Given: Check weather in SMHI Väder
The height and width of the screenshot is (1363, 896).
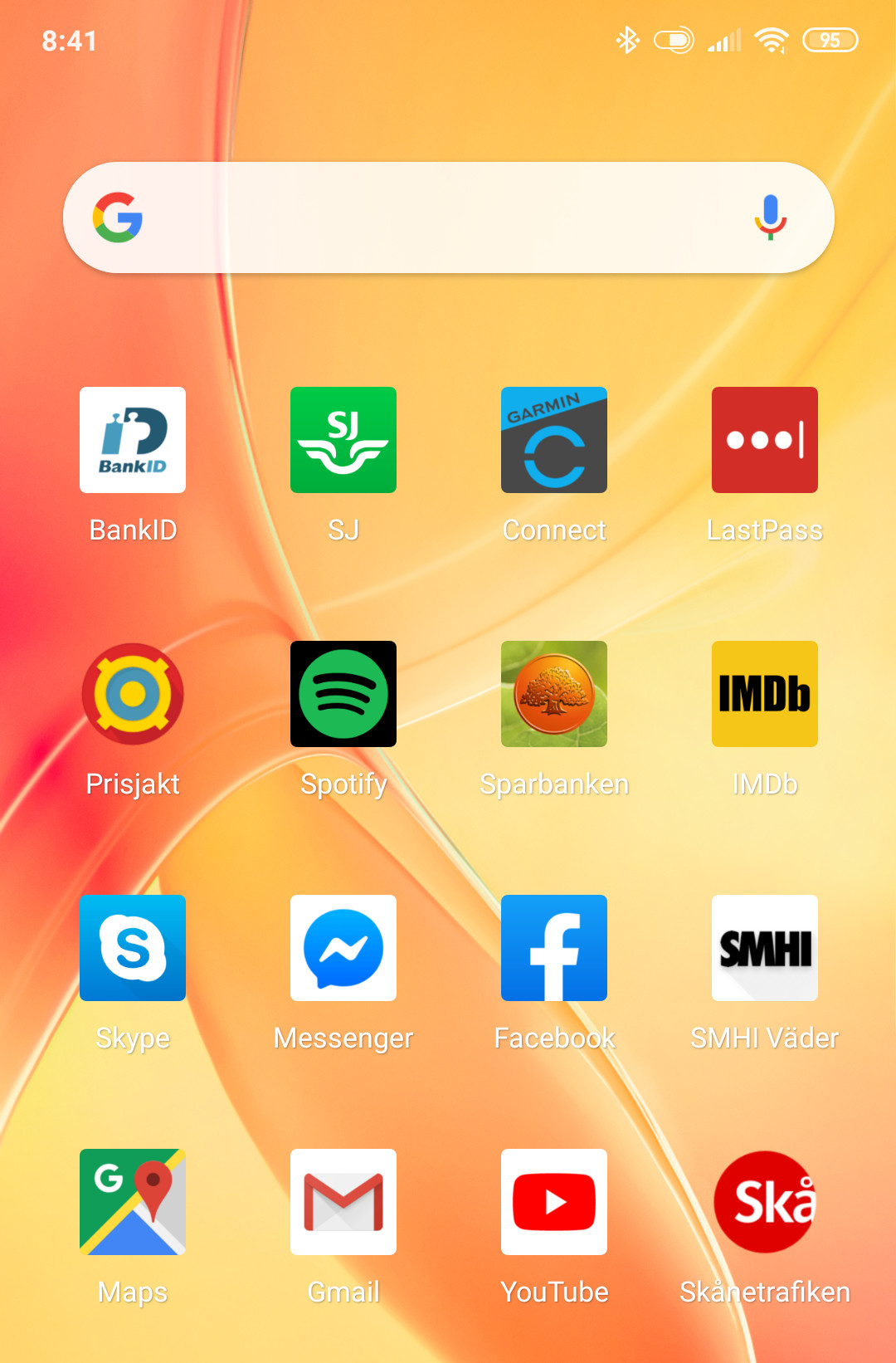Looking at the screenshot, I should [765, 948].
